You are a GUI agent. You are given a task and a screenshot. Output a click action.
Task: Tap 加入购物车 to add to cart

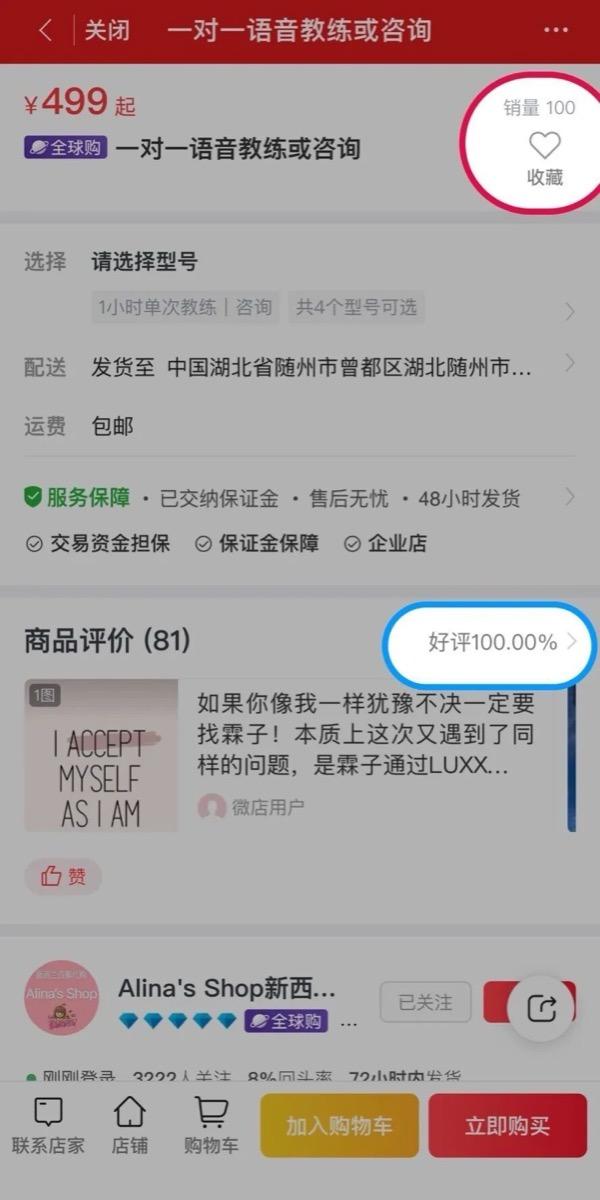click(x=339, y=1126)
